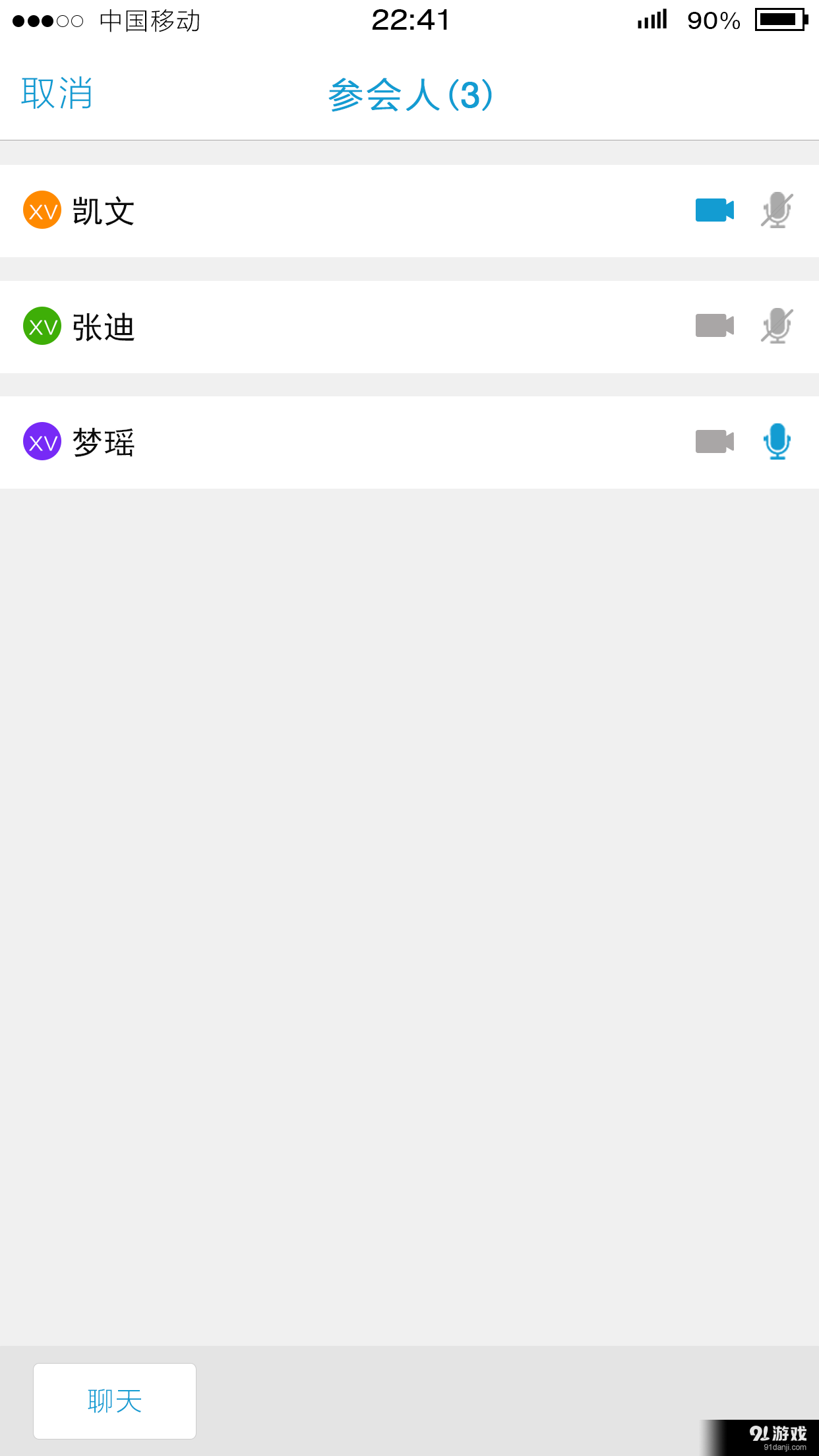The width and height of the screenshot is (819, 1456).
Task: Tap the 取消 cancel button
Action: click(x=57, y=94)
